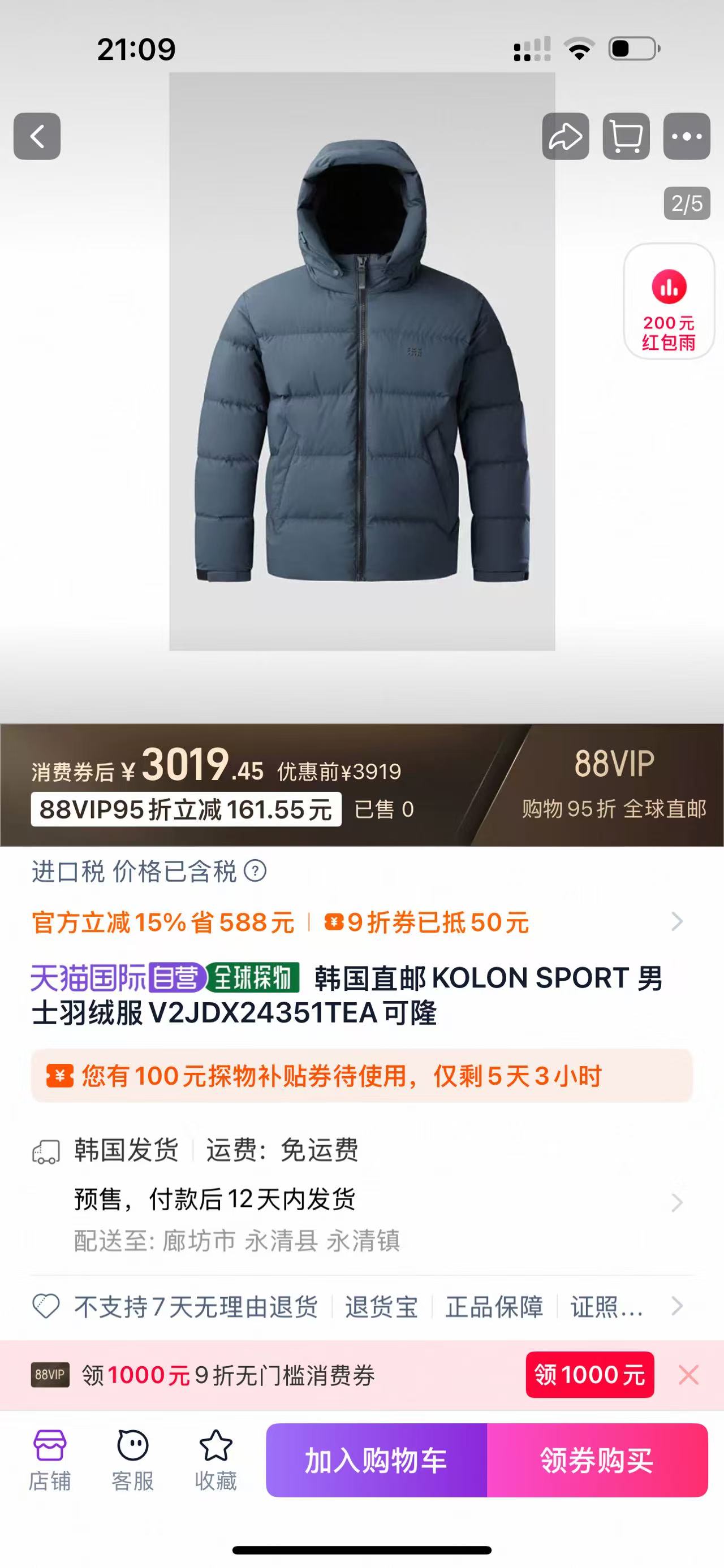View service guarantees row with 退货宝

(x=361, y=1306)
